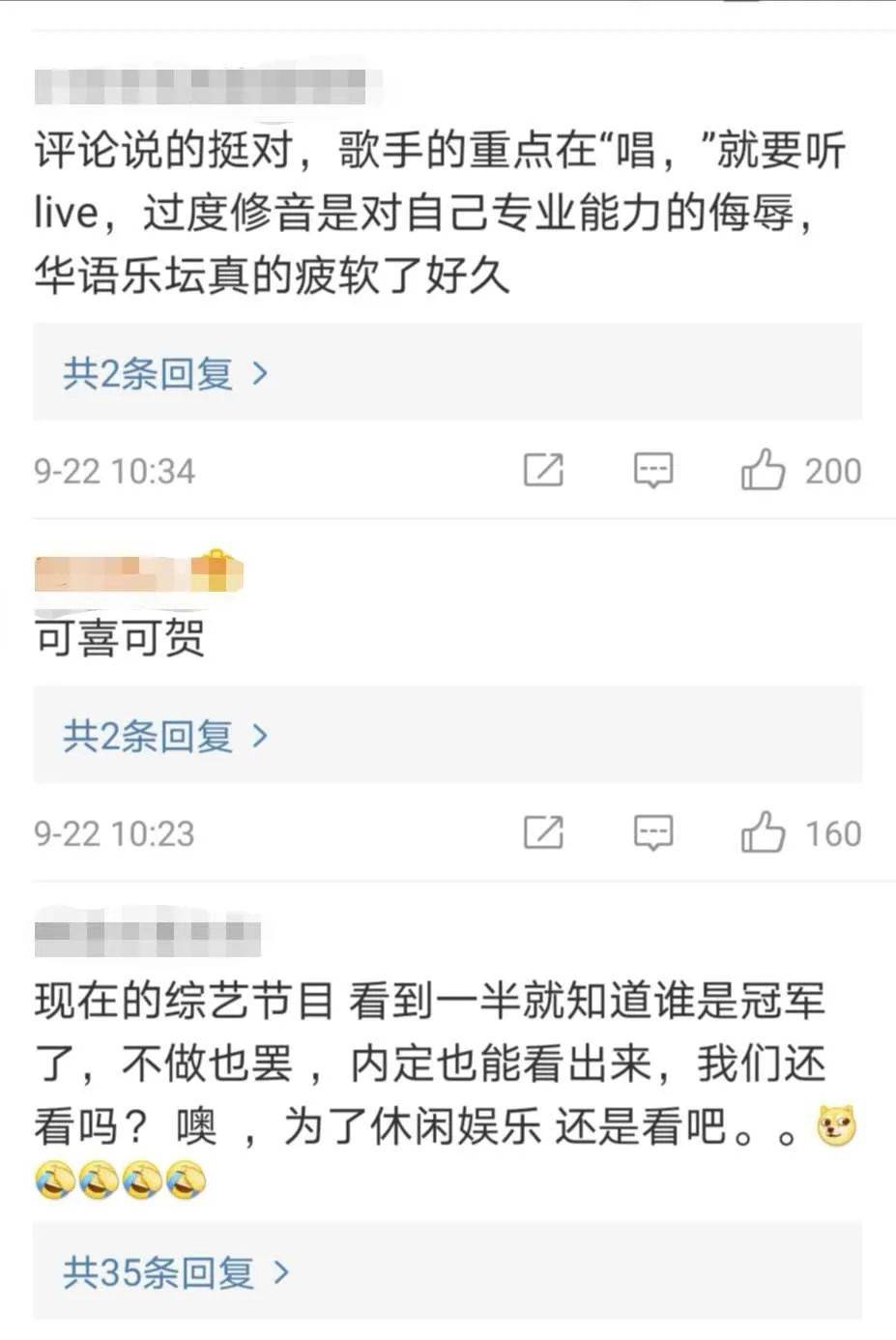Image resolution: width=896 pixels, height=1340 pixels.
Task: Like the comment posted 9-22 10:34
Action: [x=763, y=471]
